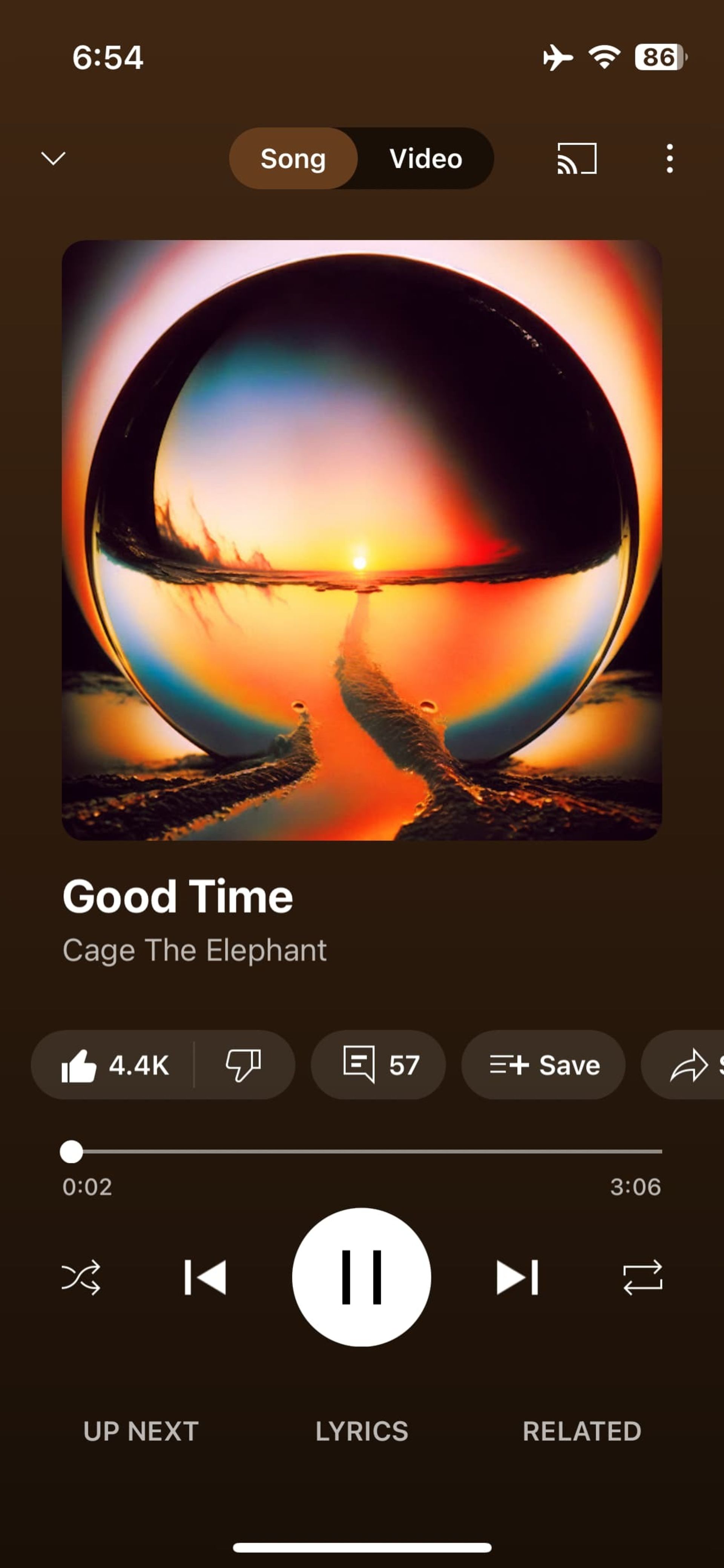
Task: Open the Cage The Elephant artist link
Action: (195, 950)
